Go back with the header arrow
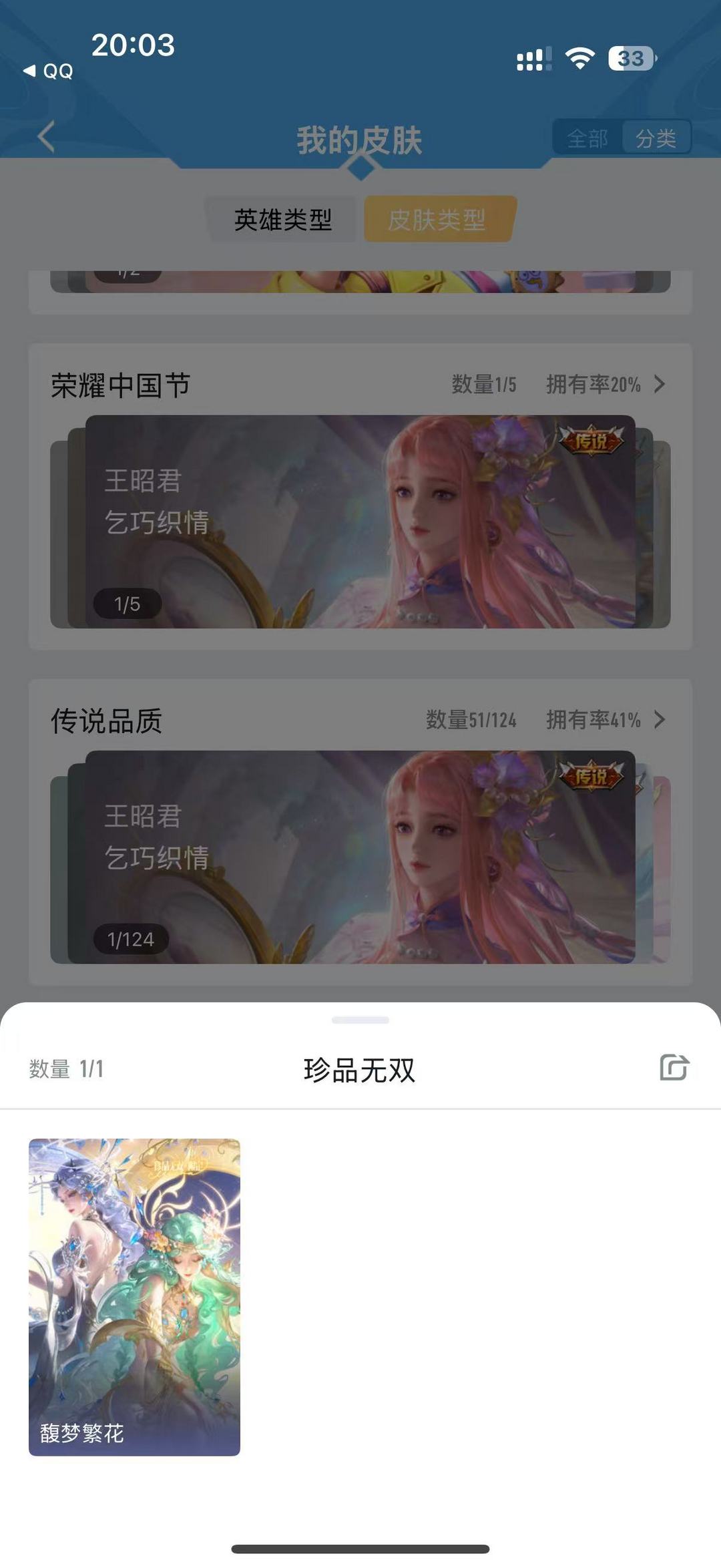Image resolution: width=721 pixels, height=1568 pixels. pos(46,137)
